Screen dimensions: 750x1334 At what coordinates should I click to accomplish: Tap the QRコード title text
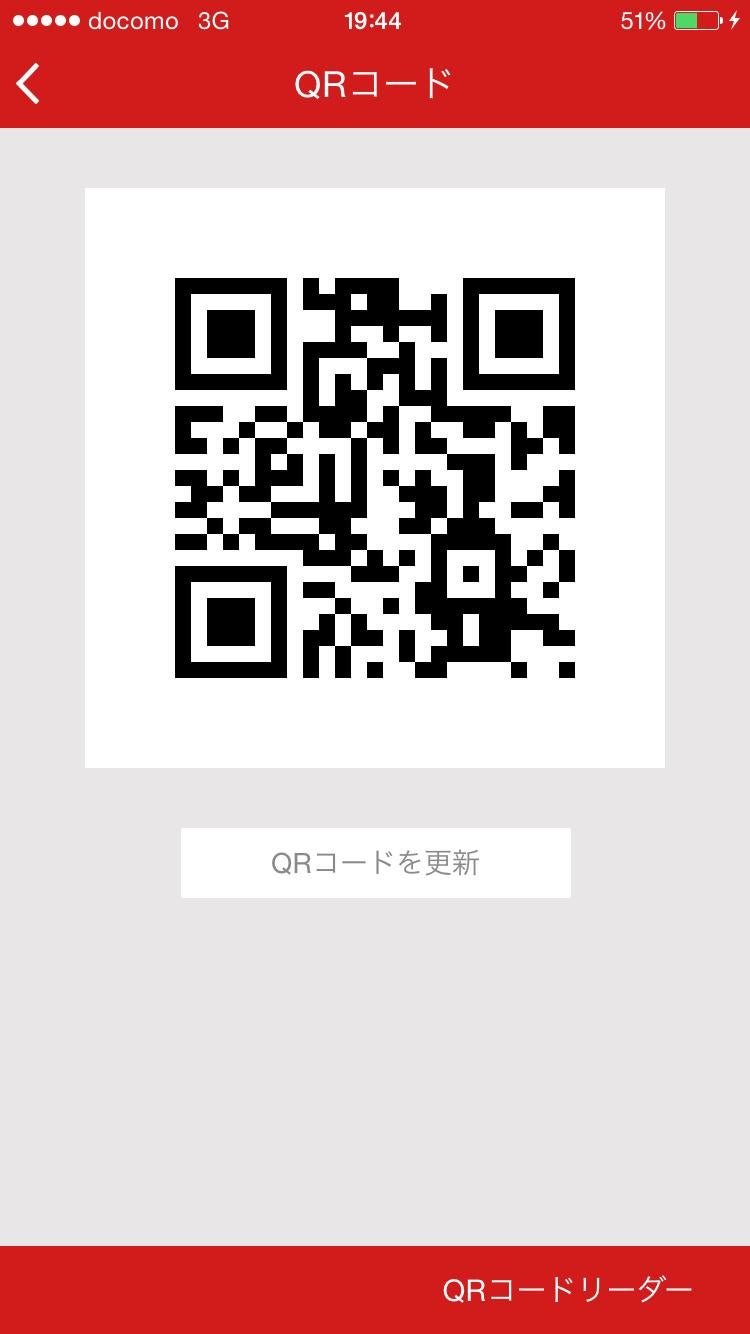click(x=375, y=84)
